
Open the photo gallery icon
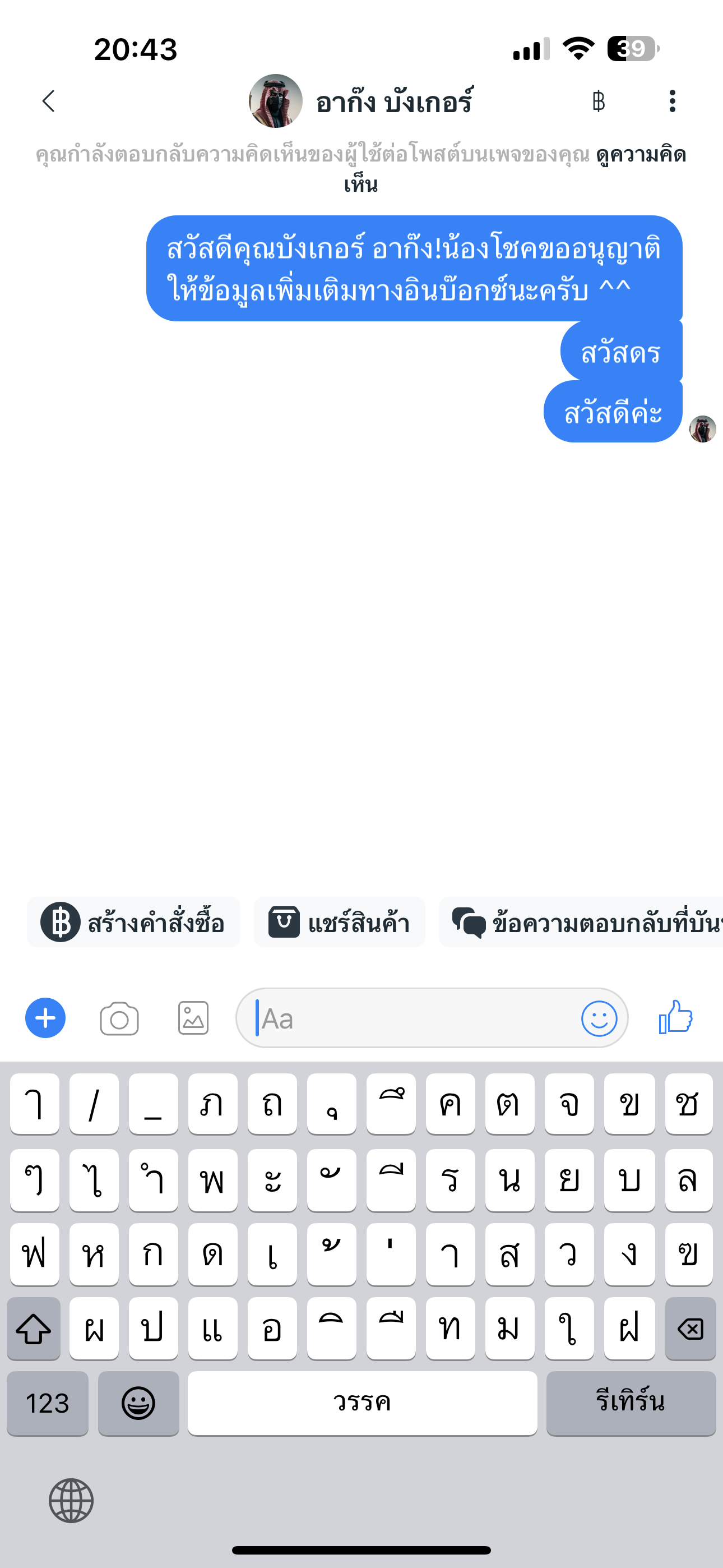point(193,1018)
